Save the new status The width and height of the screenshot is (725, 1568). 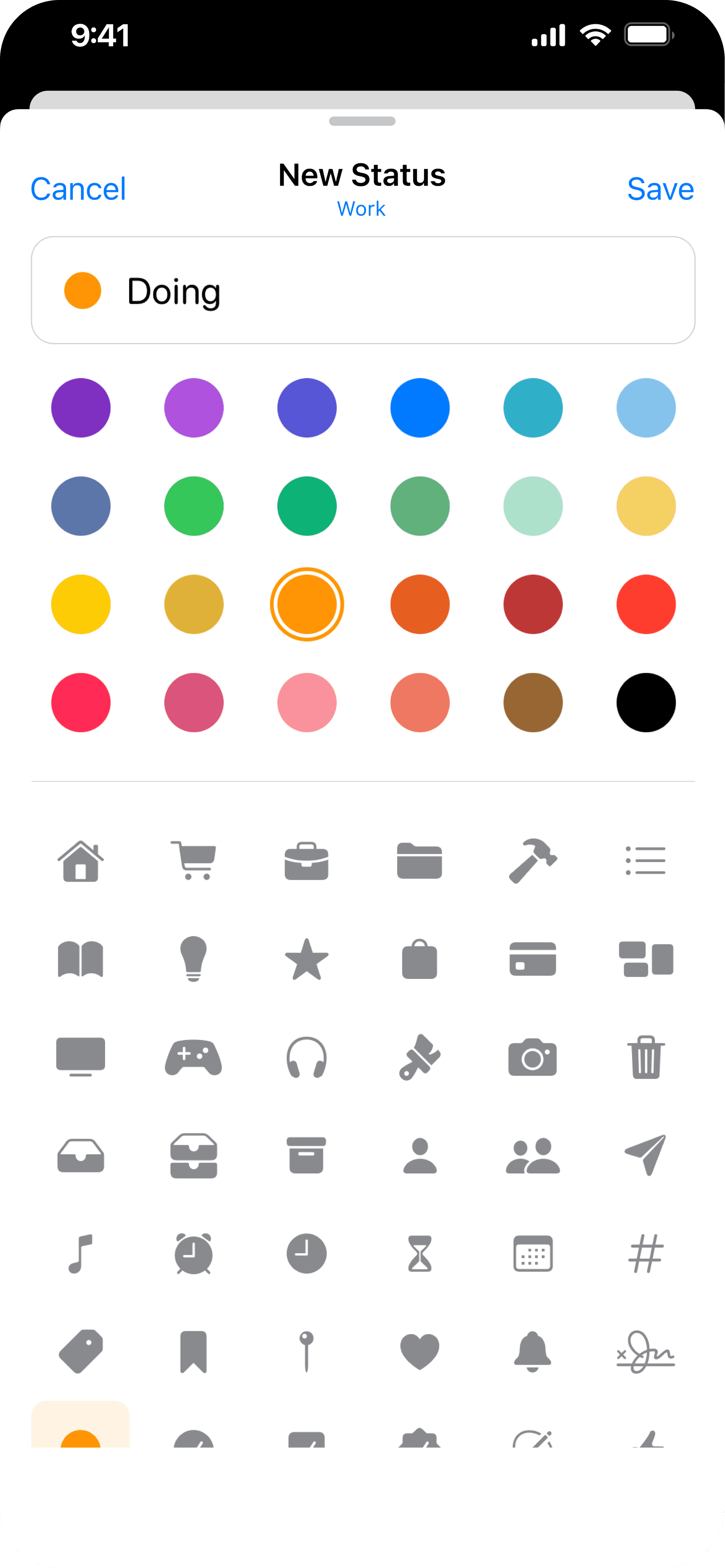(660, 189)
